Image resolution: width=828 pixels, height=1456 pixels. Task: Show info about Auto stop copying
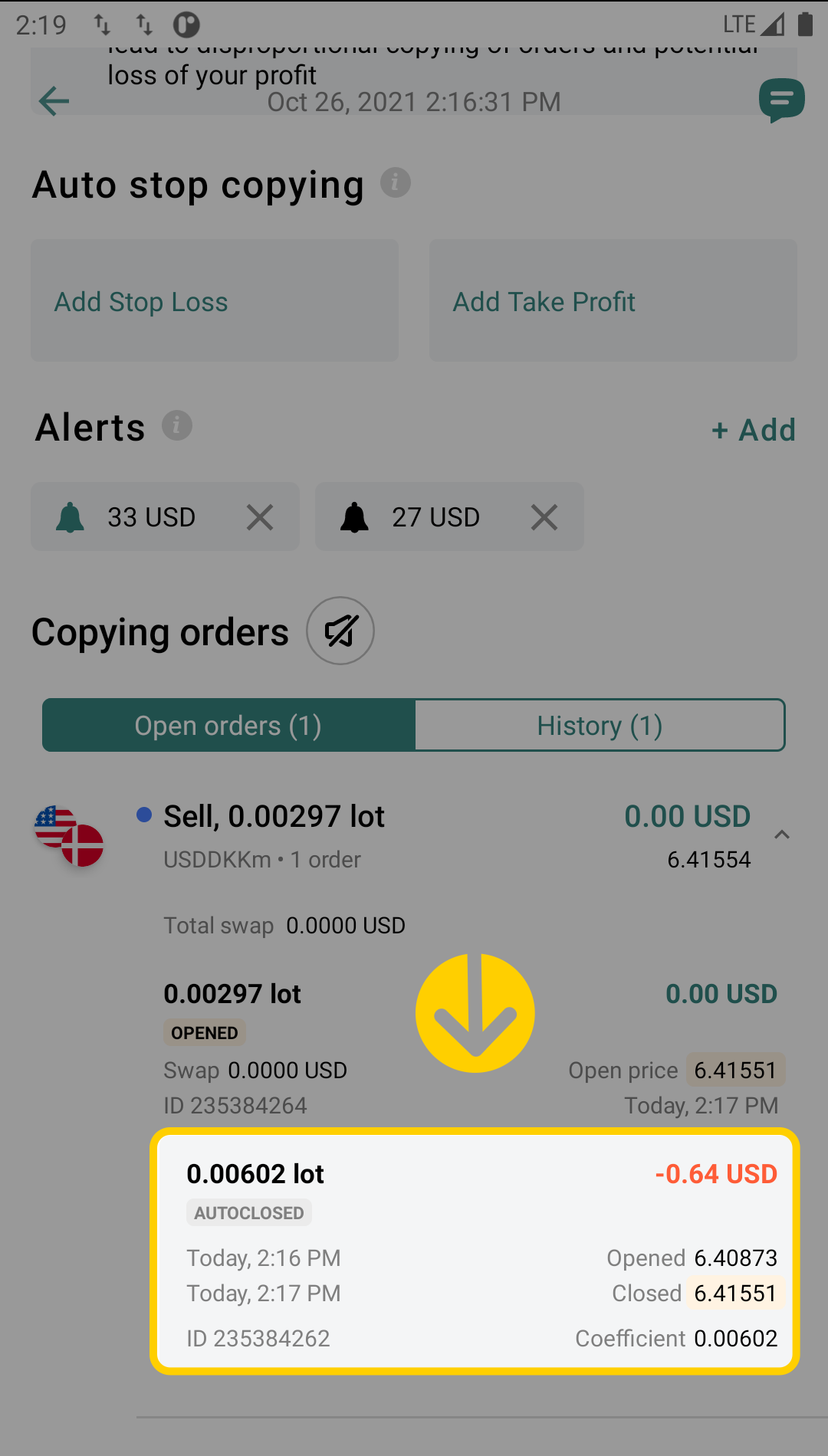tap(396, 183)
